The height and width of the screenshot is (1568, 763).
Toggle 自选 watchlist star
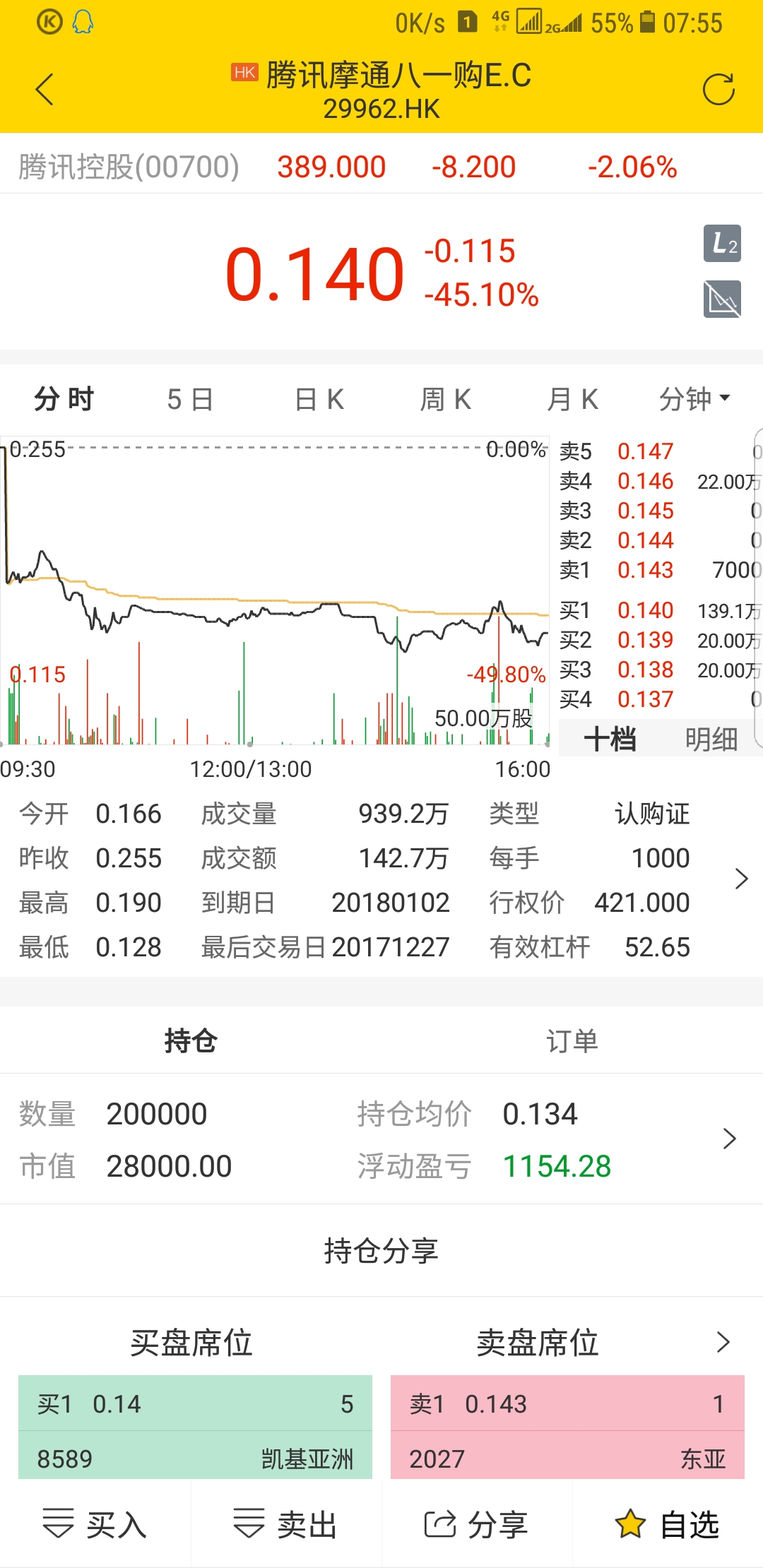tap(668, 1524)
